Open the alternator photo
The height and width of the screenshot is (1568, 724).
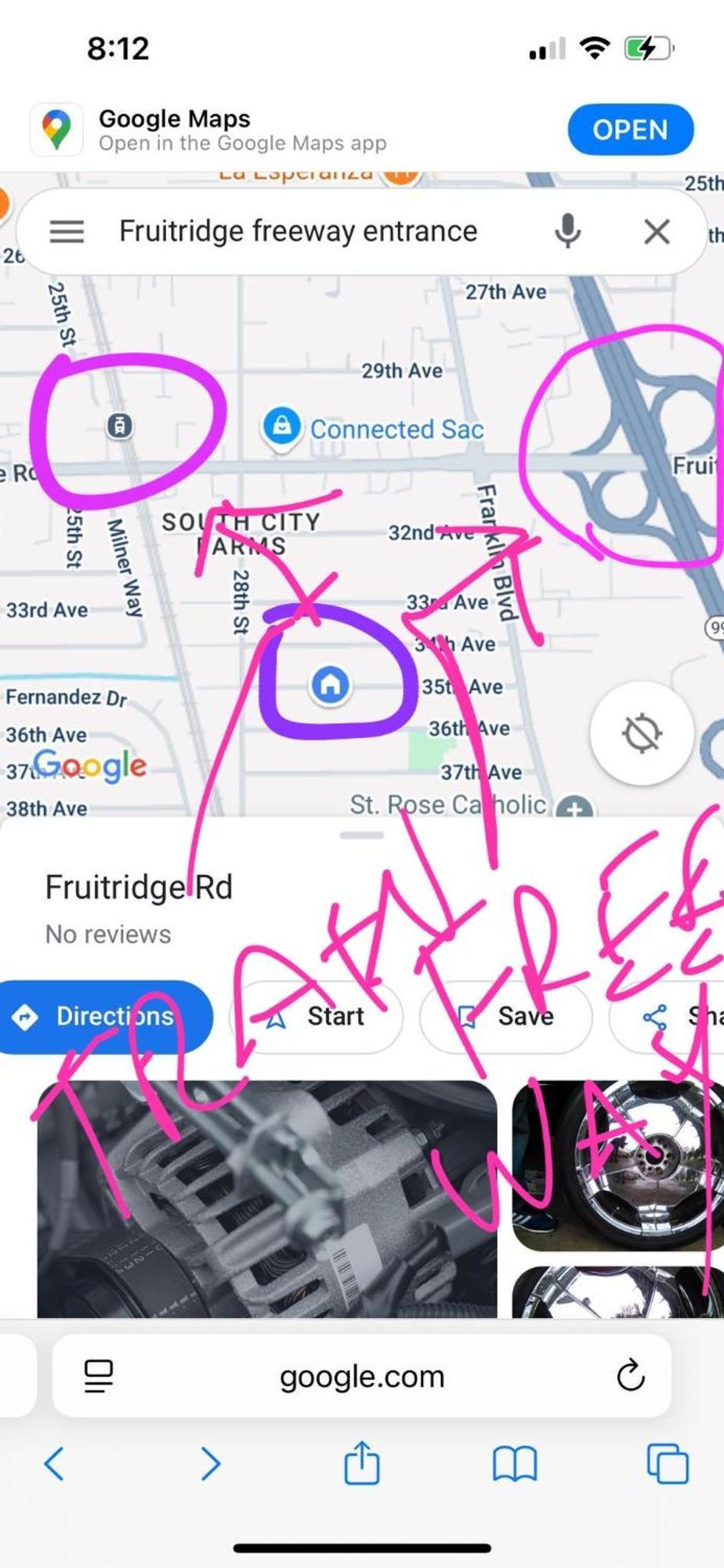(x=266, y=1200)
